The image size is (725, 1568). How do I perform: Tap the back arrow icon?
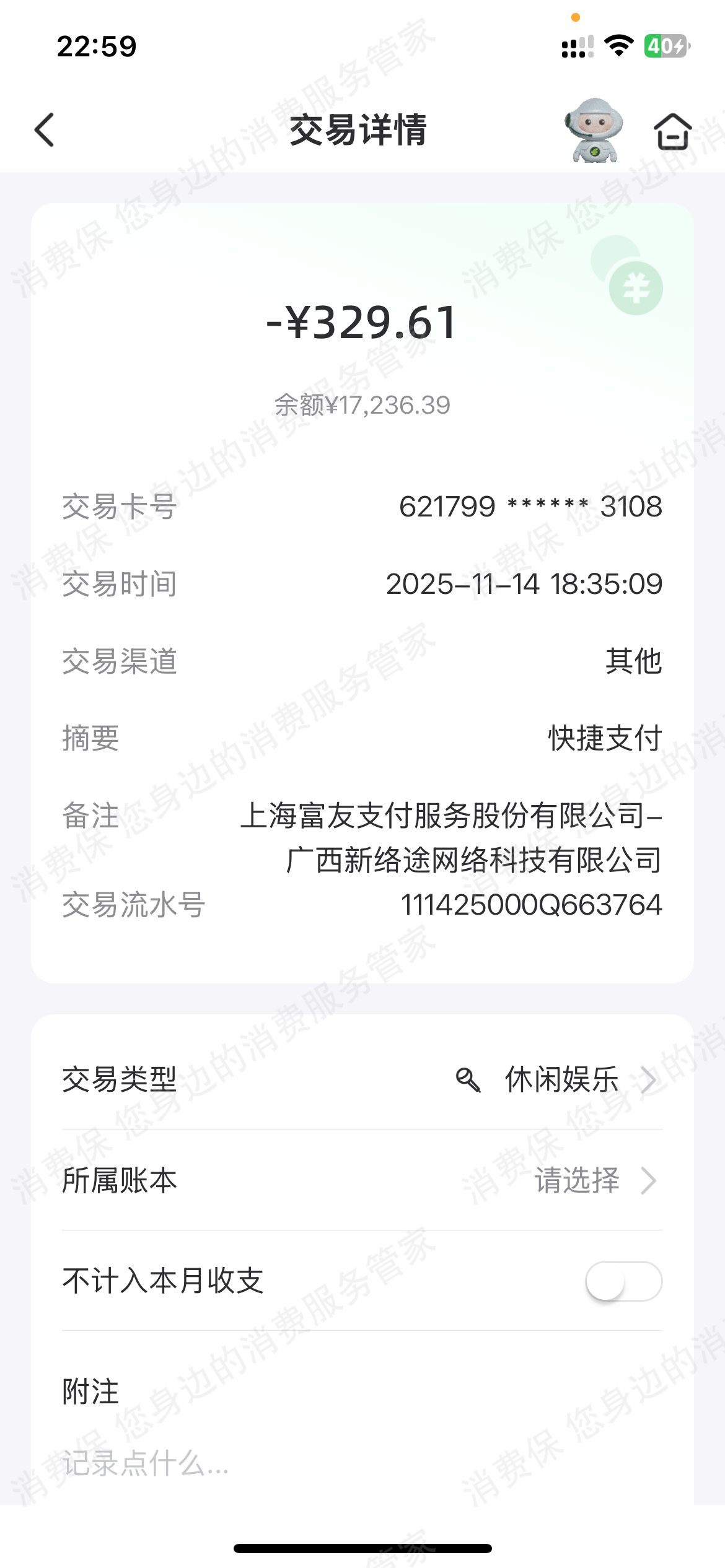pos(43,130)
